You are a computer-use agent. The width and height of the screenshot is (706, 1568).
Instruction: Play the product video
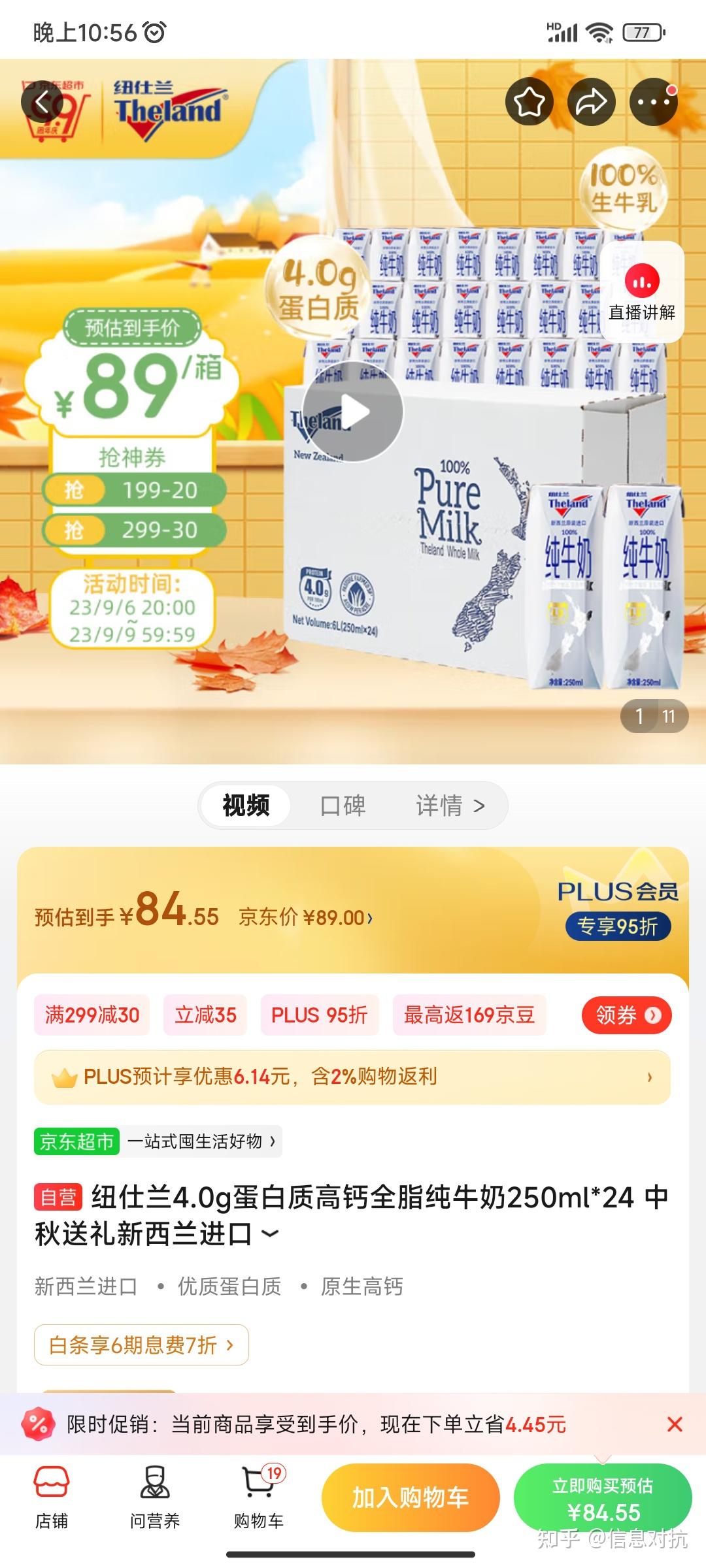click(353, 412)
